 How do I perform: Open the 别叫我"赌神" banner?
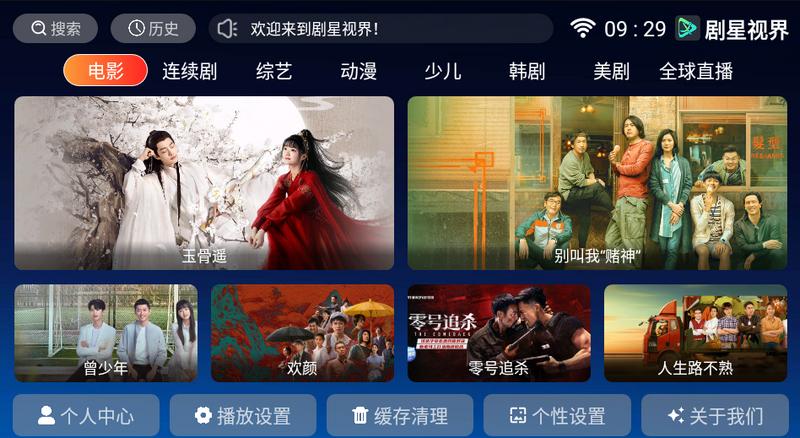(597, 183)
